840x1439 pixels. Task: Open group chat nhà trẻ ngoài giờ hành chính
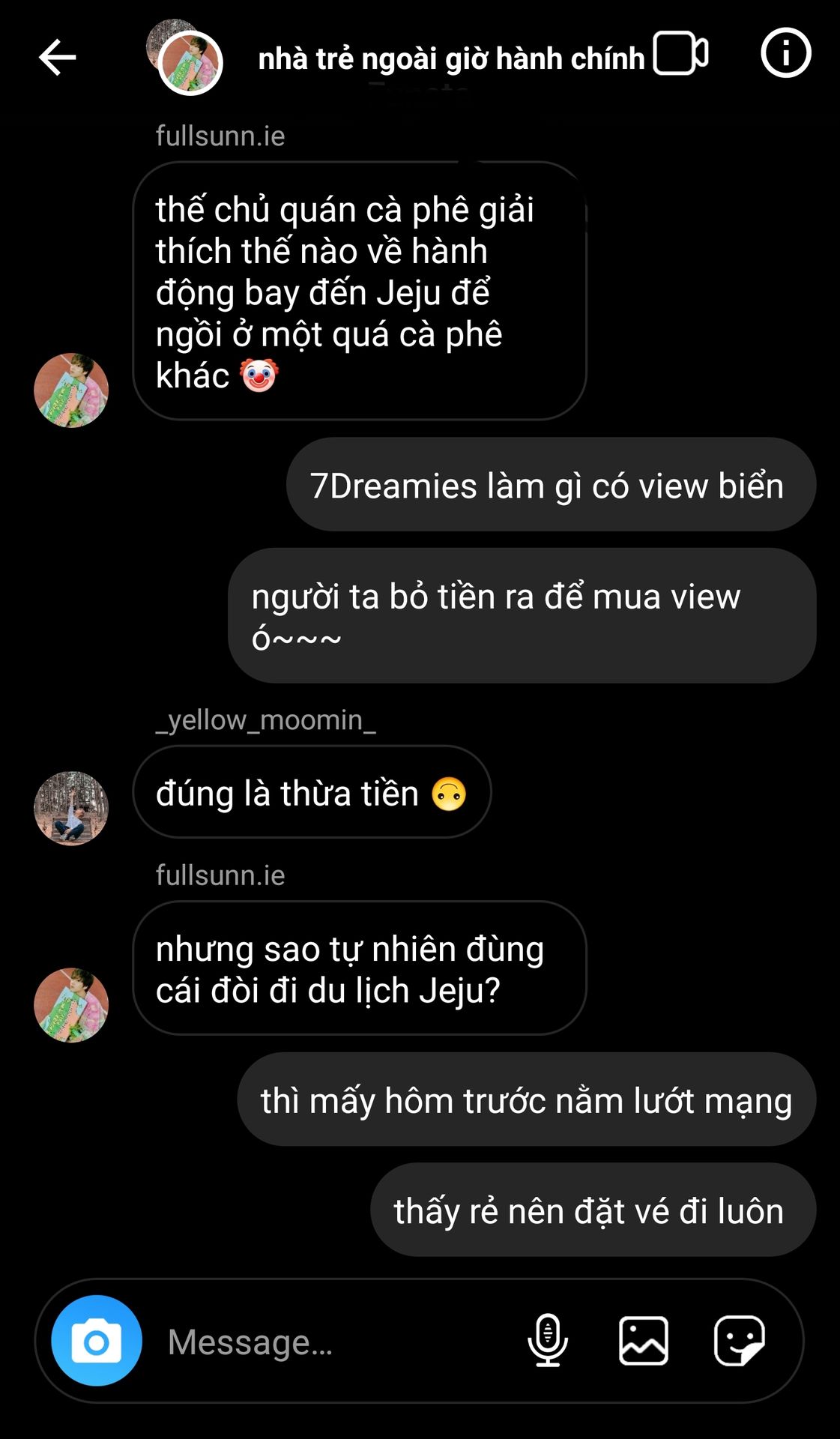(x=451, y=58)
